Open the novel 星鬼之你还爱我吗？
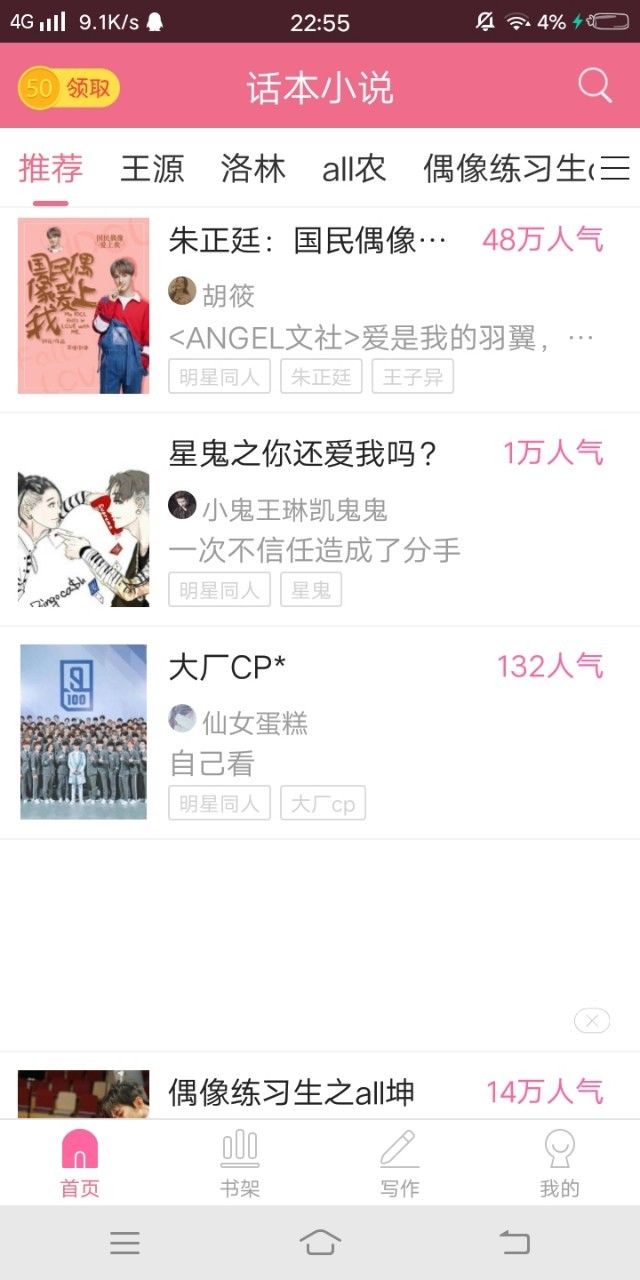 tap(304, 454)
